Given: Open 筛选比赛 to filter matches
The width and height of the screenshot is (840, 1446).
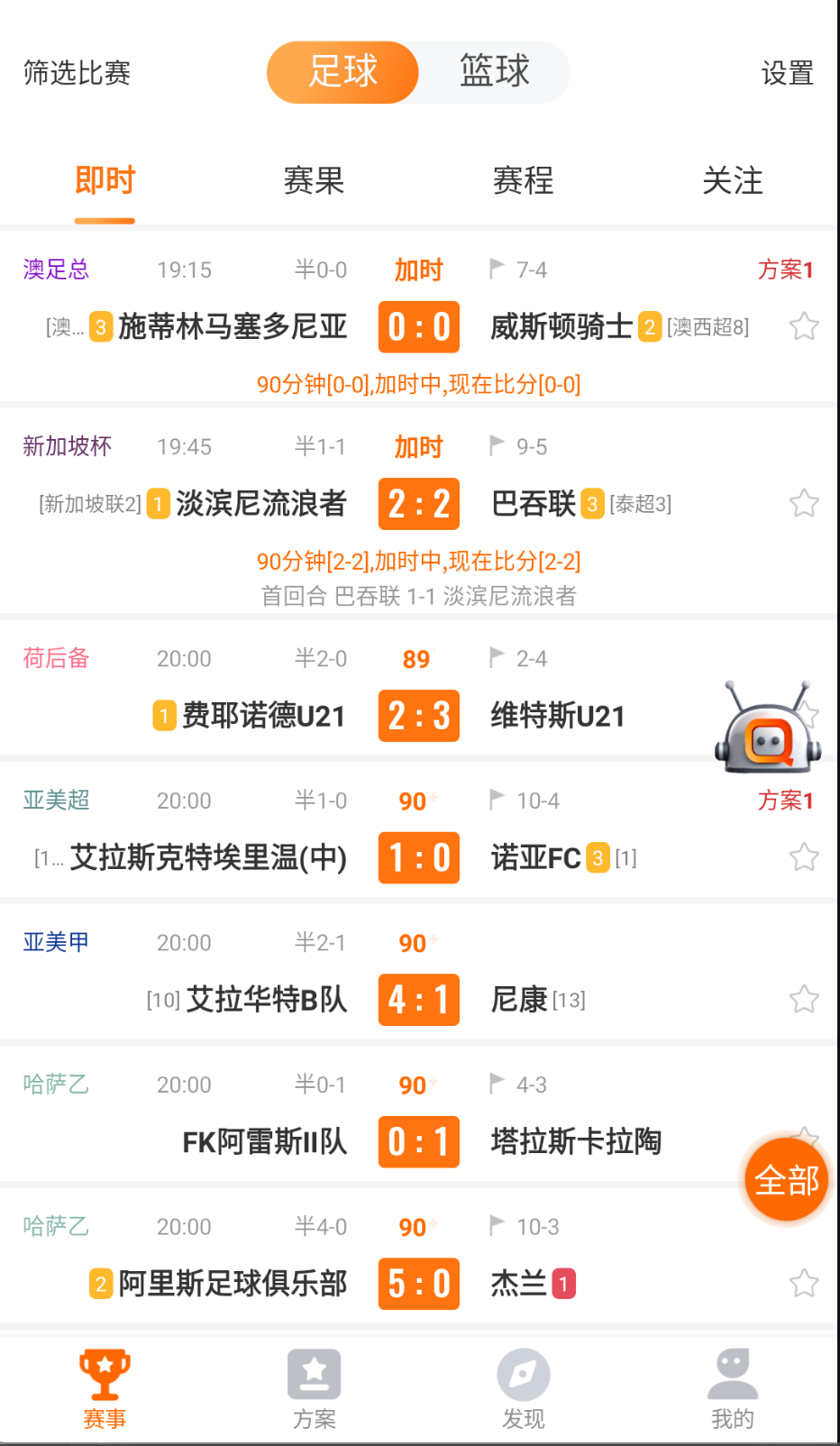Looking at the screenshot, I should [76, 72].
